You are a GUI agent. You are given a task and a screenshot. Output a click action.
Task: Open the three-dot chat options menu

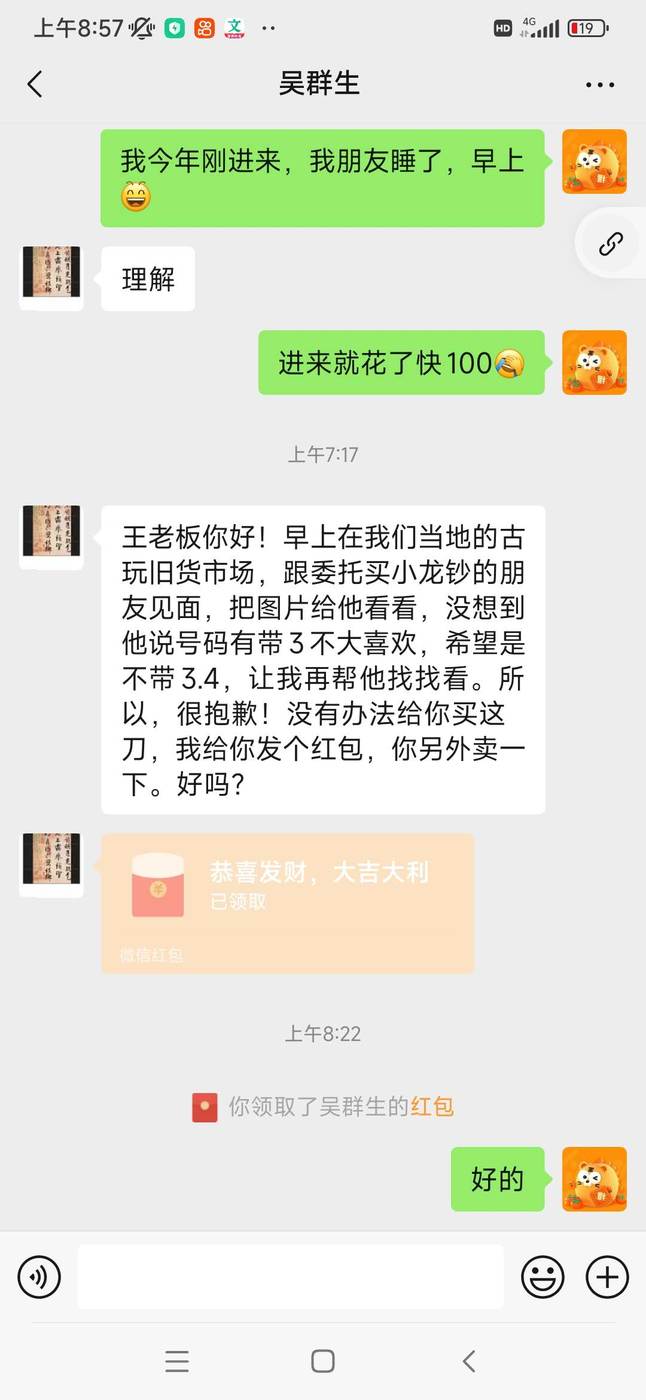click(x=600, y=85)
